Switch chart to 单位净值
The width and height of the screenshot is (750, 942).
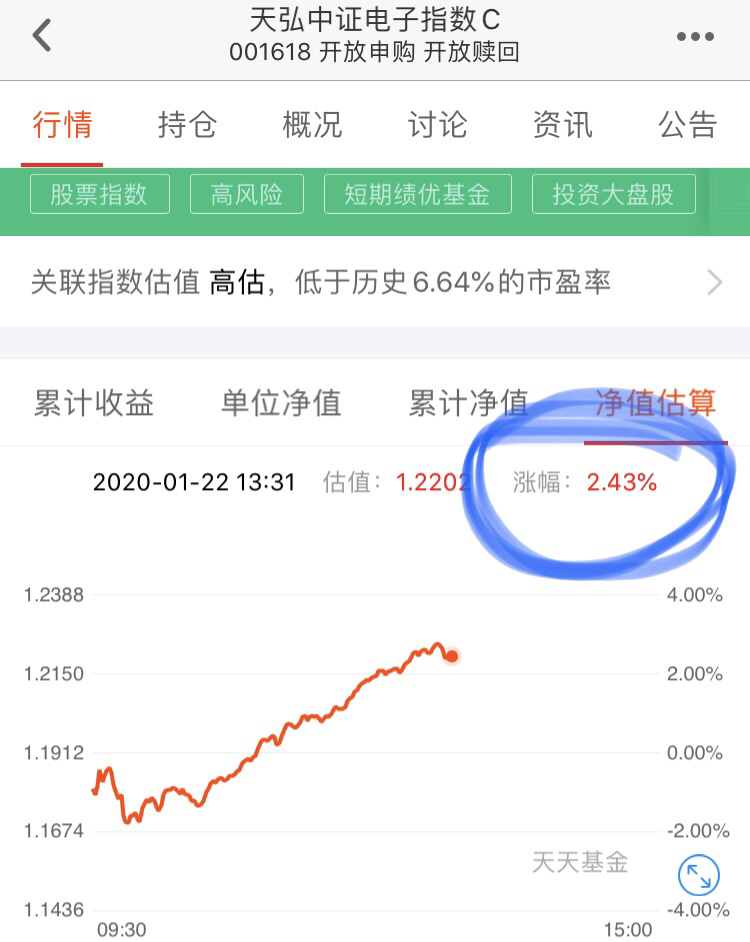pyautogui.click(x=281, y=403)
